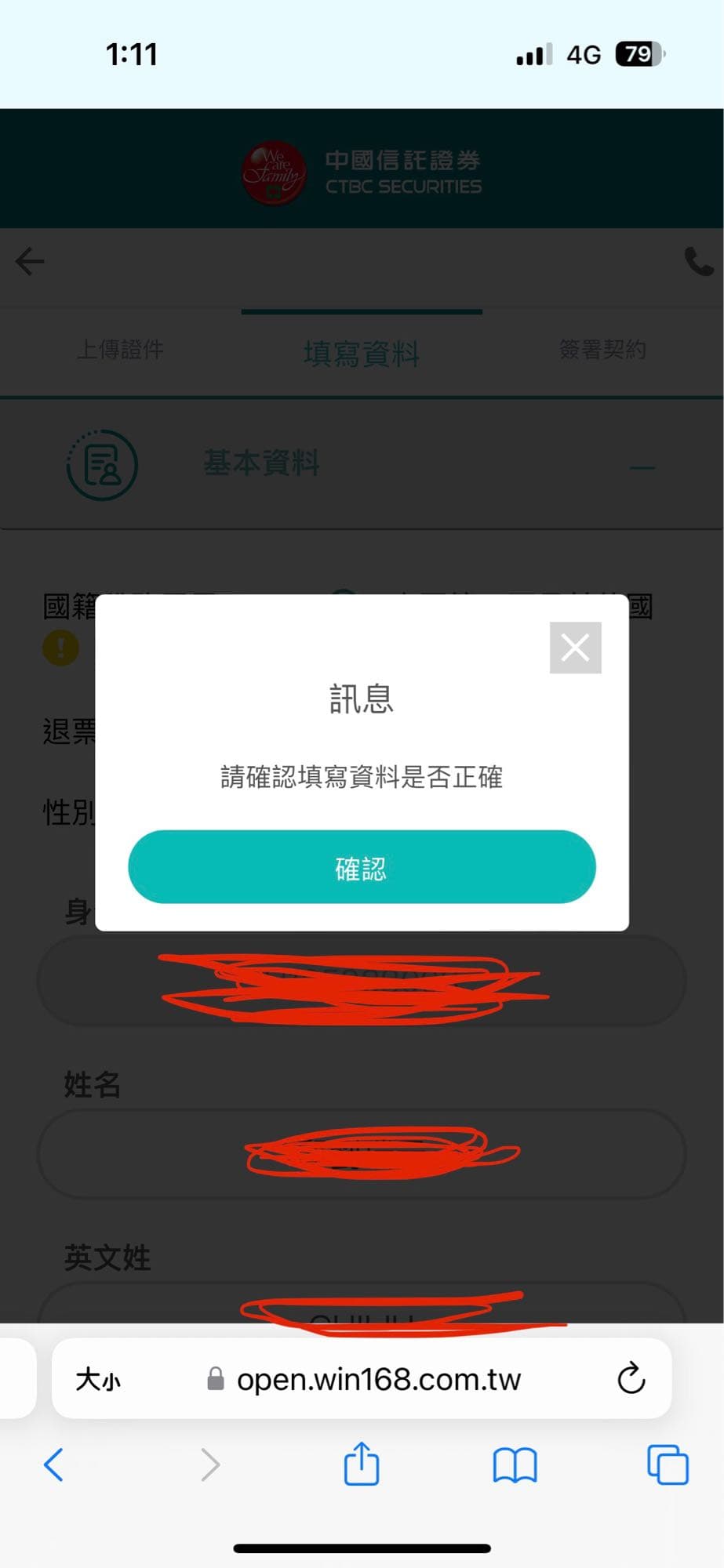The width and height of the screenshot is (724, 1568).
Task: Select the 填寫資料 tab
Action: [362, 354]
